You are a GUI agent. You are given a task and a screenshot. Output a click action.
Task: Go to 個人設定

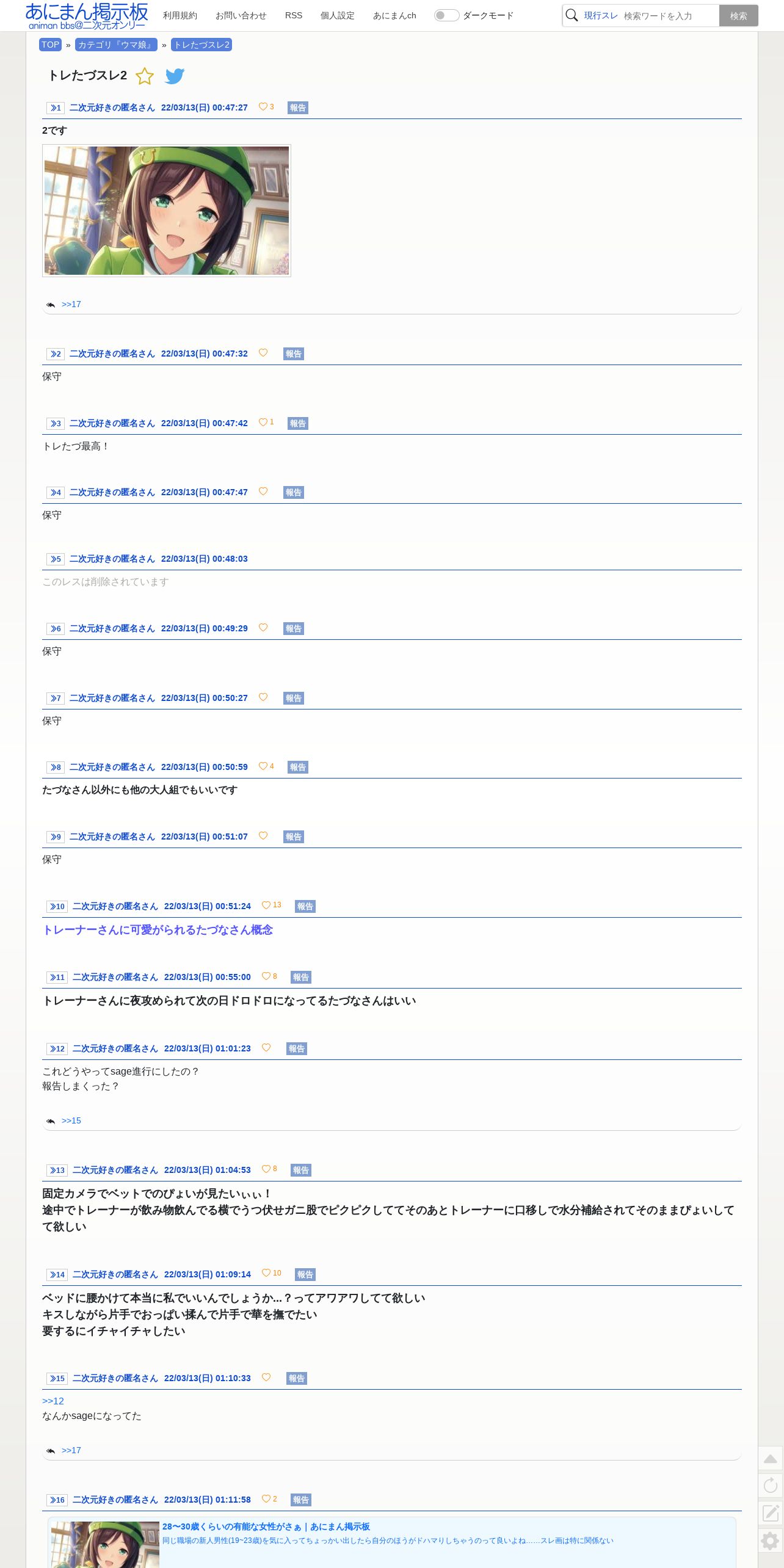tap(338, 15)
